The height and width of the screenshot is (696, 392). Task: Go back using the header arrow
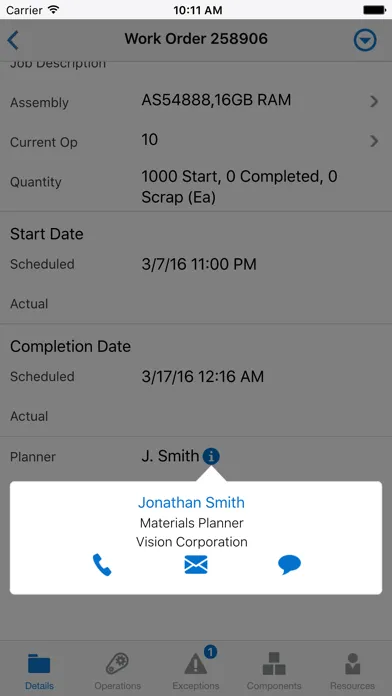[x=13, y=40]
